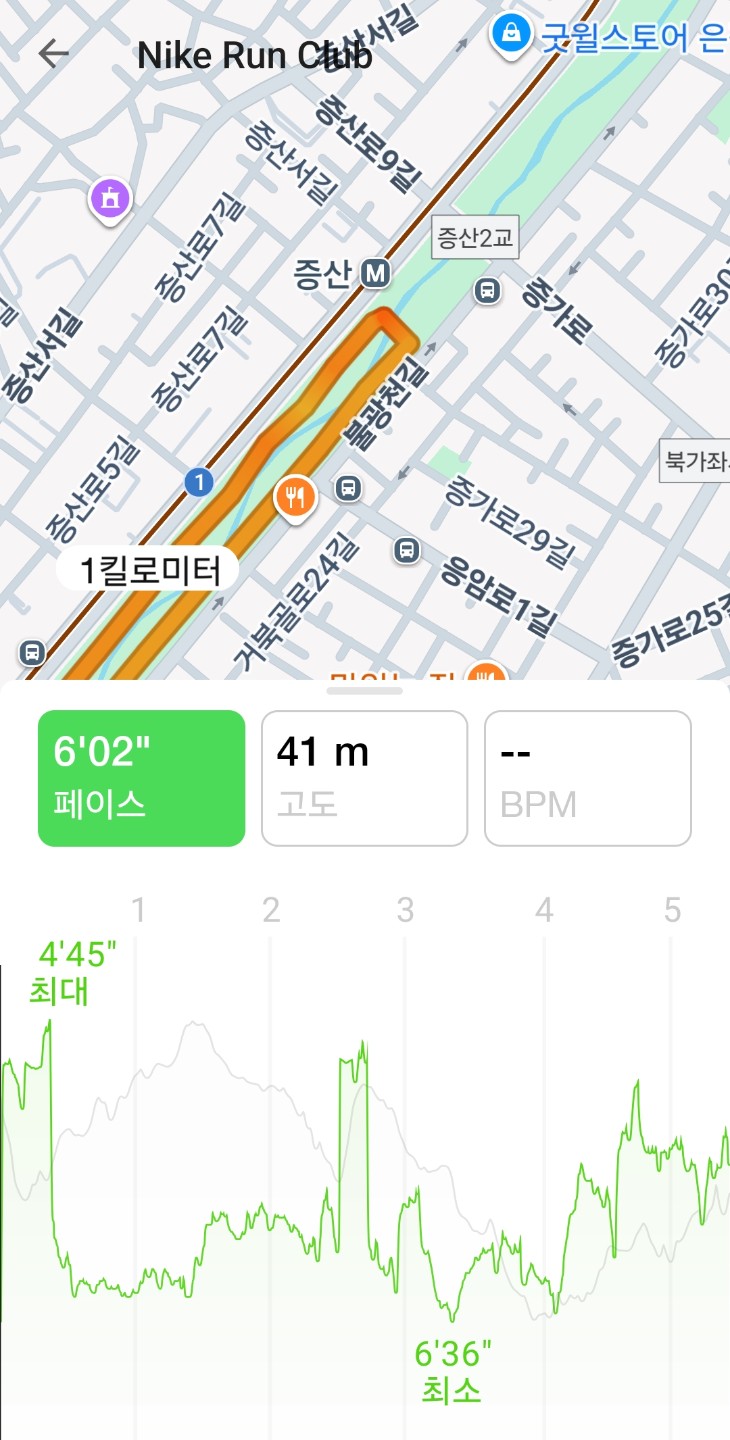The height and width of the screenshot is (1440, 730).
Task: Go back from the run map
Action: tap(53, 54)
